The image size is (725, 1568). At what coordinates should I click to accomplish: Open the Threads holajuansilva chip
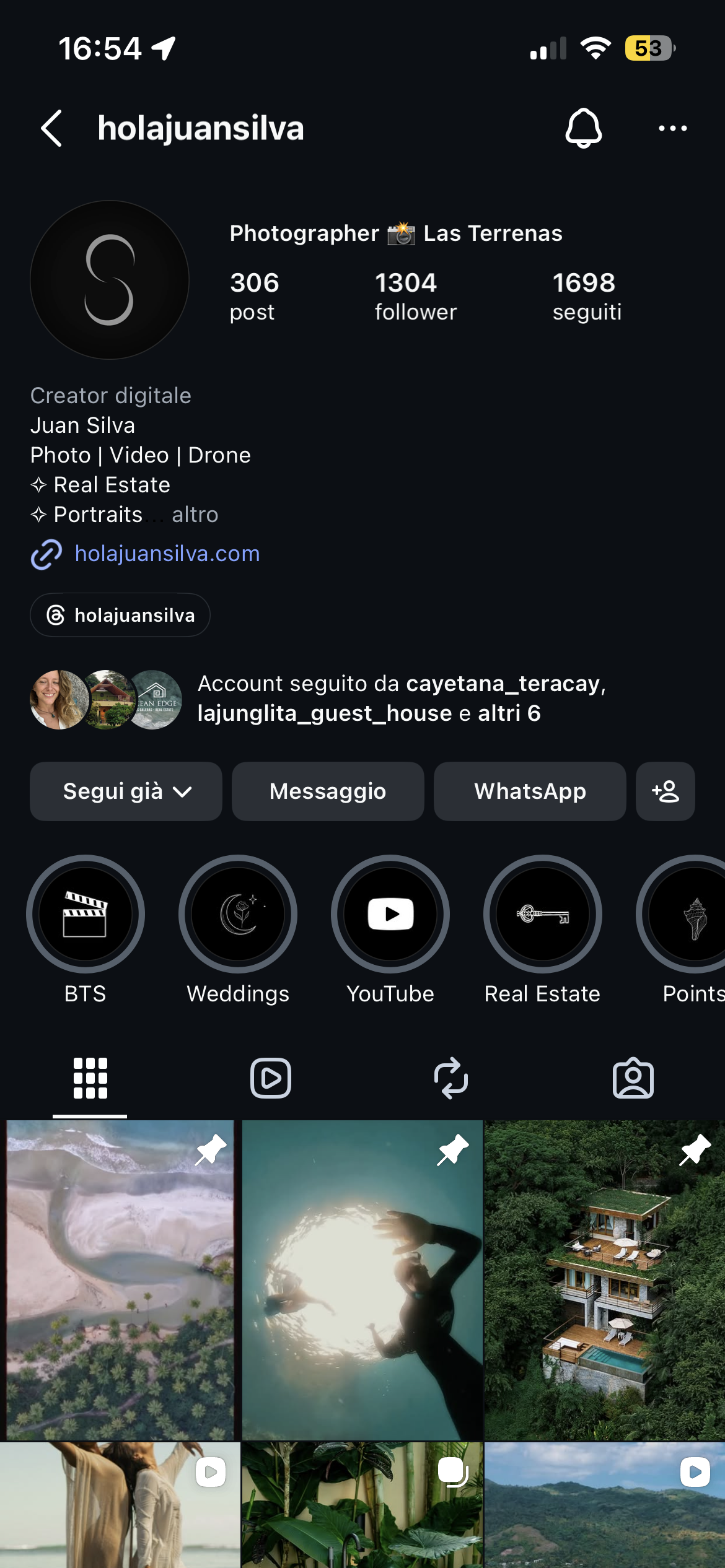(x=120, y=615)
